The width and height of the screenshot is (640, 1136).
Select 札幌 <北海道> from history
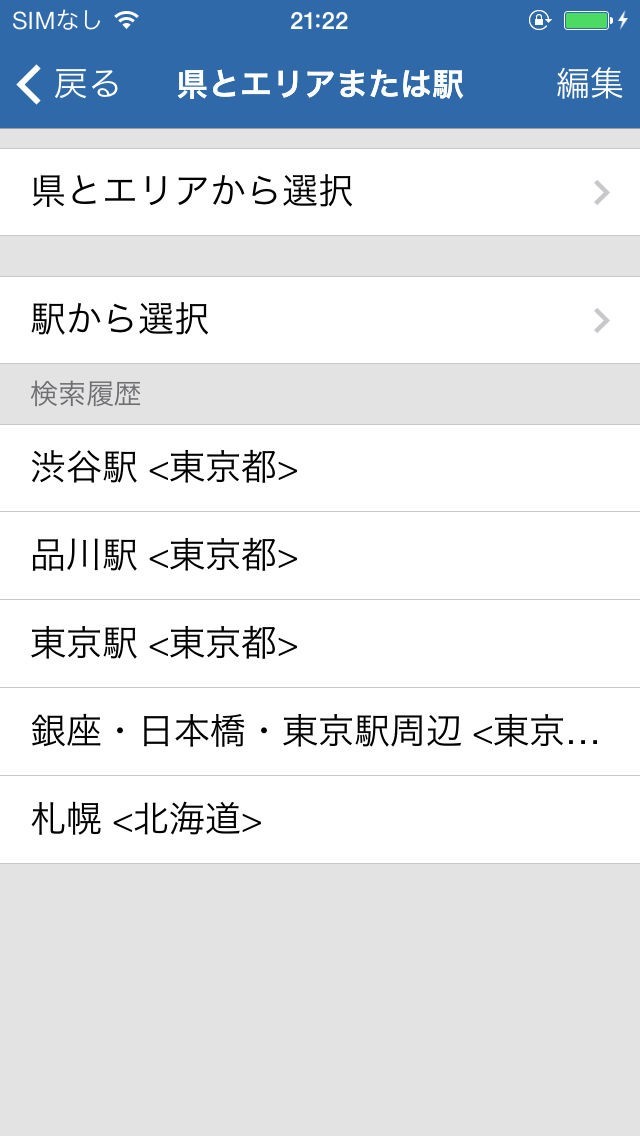click(x=320, y=820)
